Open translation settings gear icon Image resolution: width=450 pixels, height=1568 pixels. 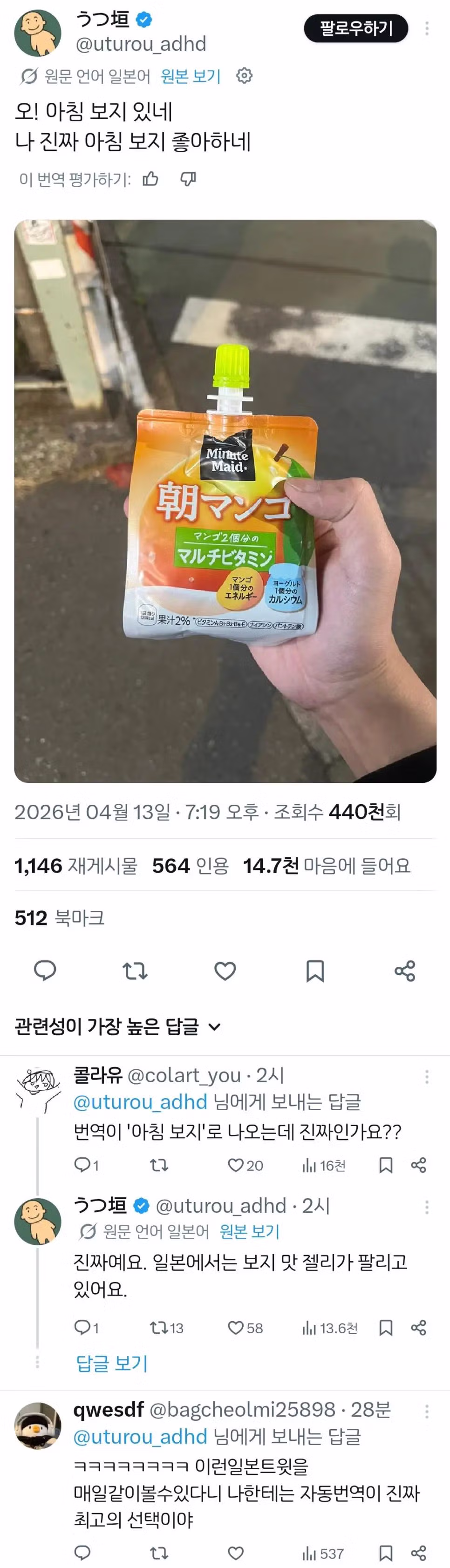pos(244,76)
